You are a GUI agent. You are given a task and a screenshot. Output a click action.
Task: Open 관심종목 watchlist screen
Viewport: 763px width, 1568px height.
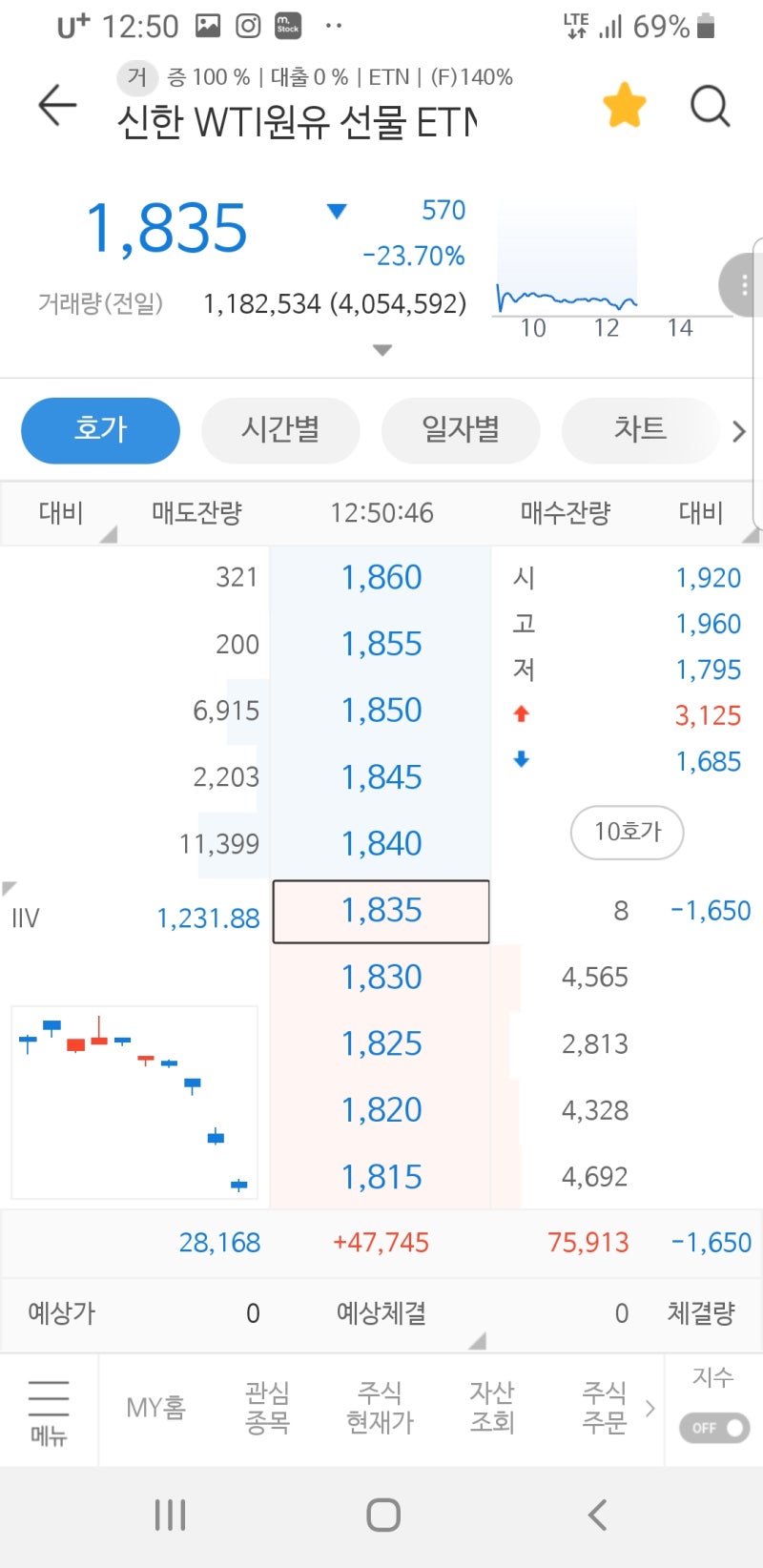coord(268,1408)
